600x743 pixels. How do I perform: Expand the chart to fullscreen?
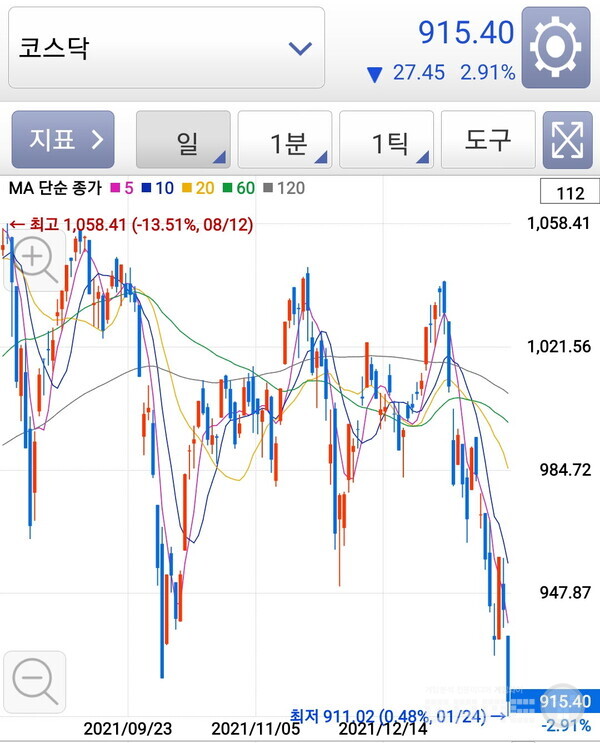pyautogui.click(x=567, y=140)
